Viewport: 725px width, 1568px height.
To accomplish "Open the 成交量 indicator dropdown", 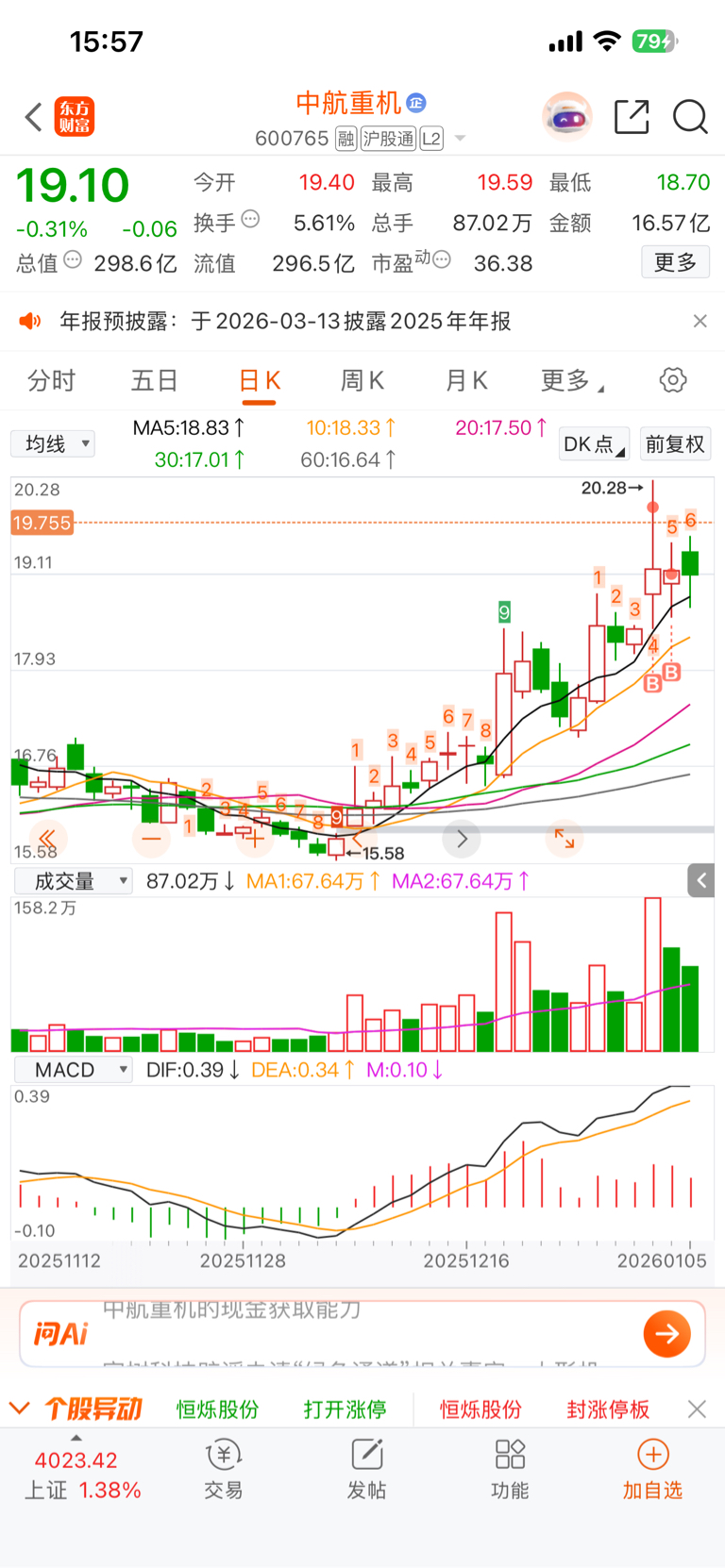I will click(73, 881).
